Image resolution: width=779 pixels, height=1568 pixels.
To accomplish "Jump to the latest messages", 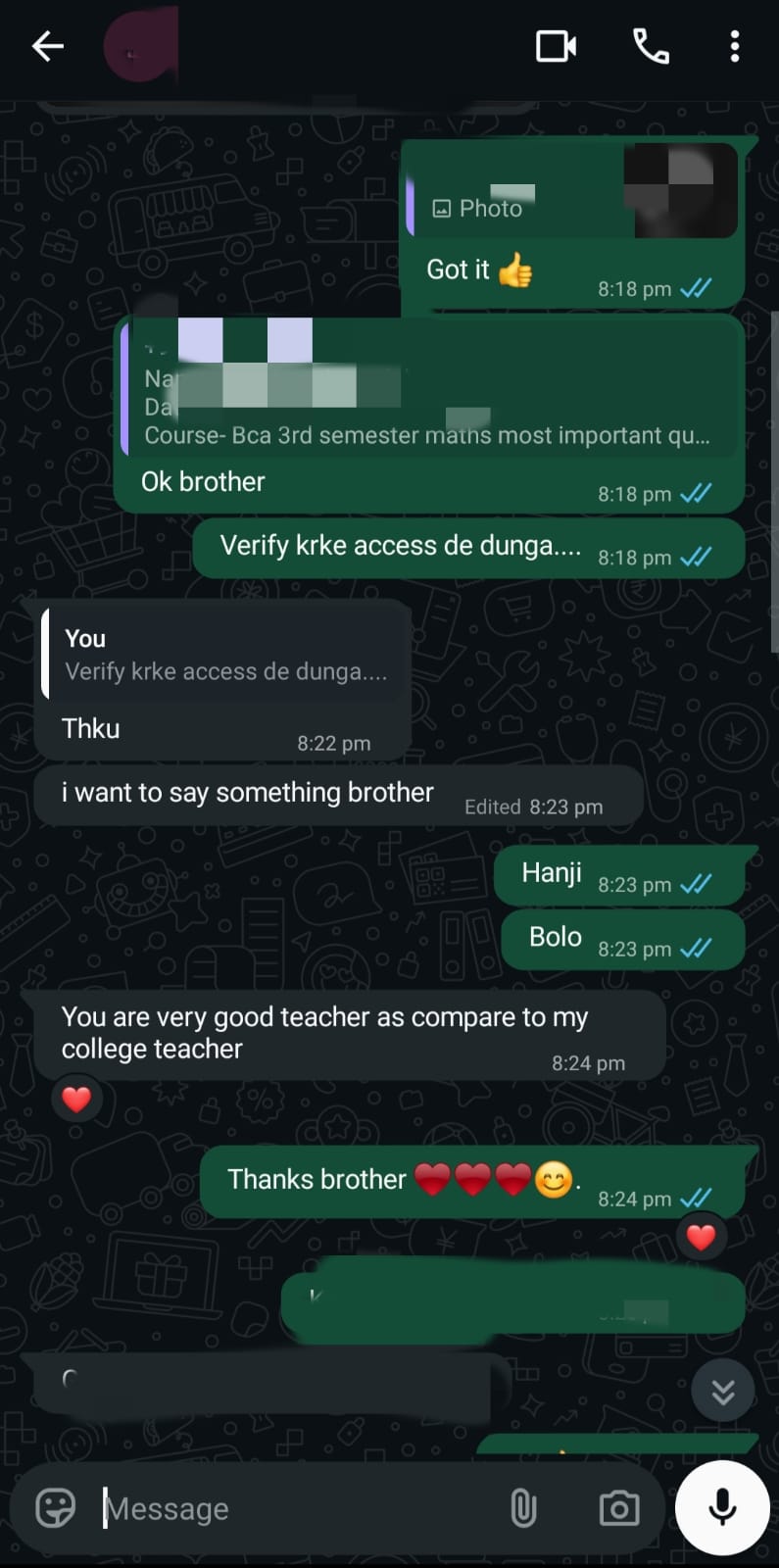I will click(x=722, y=1391).
